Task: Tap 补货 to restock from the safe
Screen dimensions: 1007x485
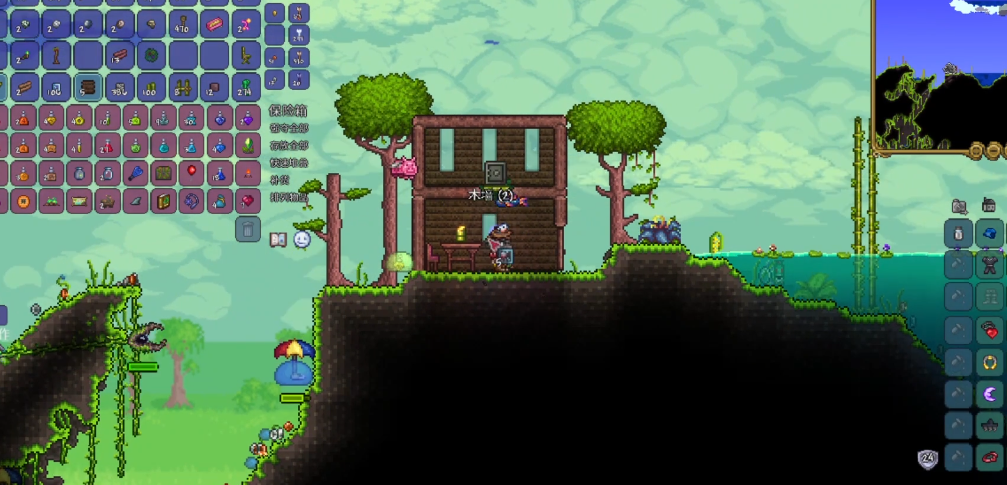Action: 280,179
